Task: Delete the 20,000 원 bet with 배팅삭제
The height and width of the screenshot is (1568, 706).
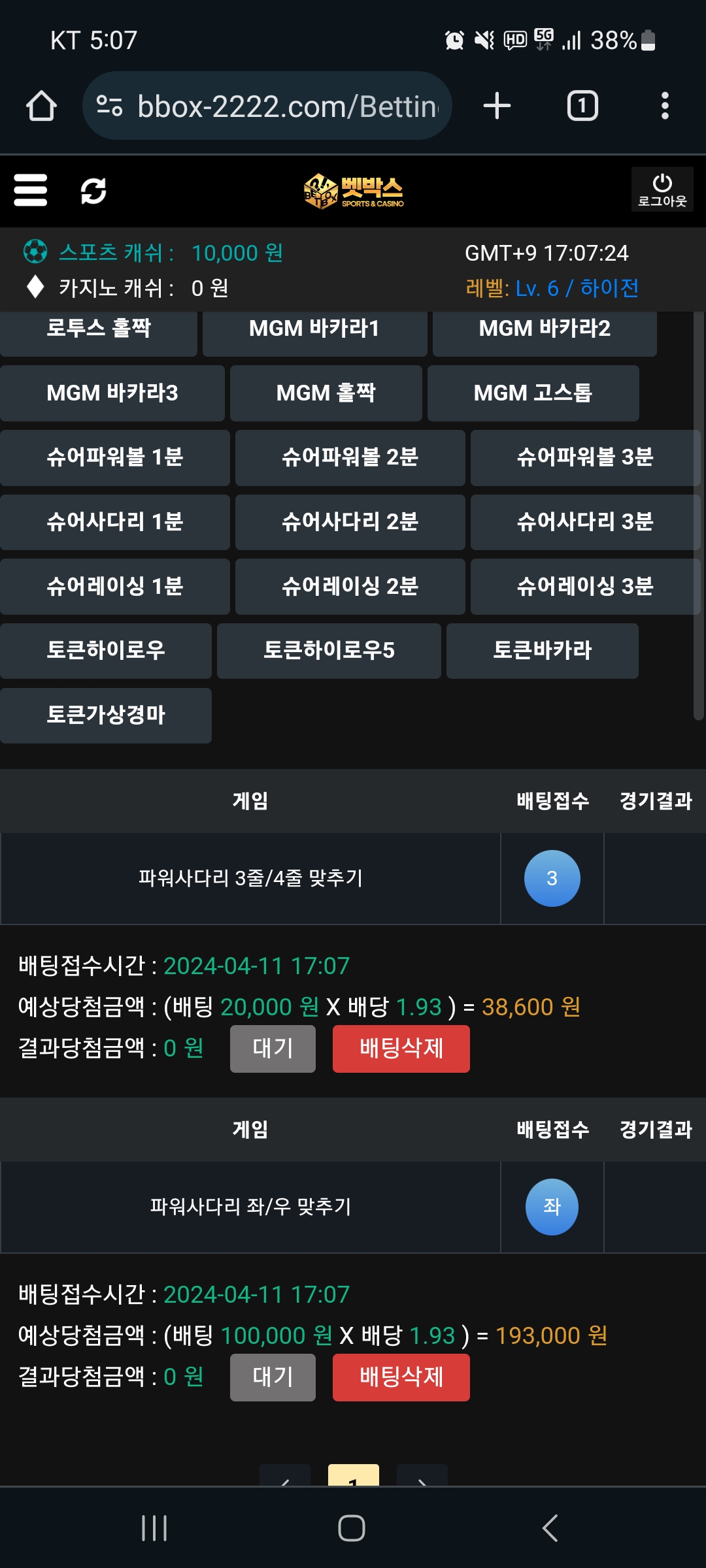Action: click(x=401, y=1049)
